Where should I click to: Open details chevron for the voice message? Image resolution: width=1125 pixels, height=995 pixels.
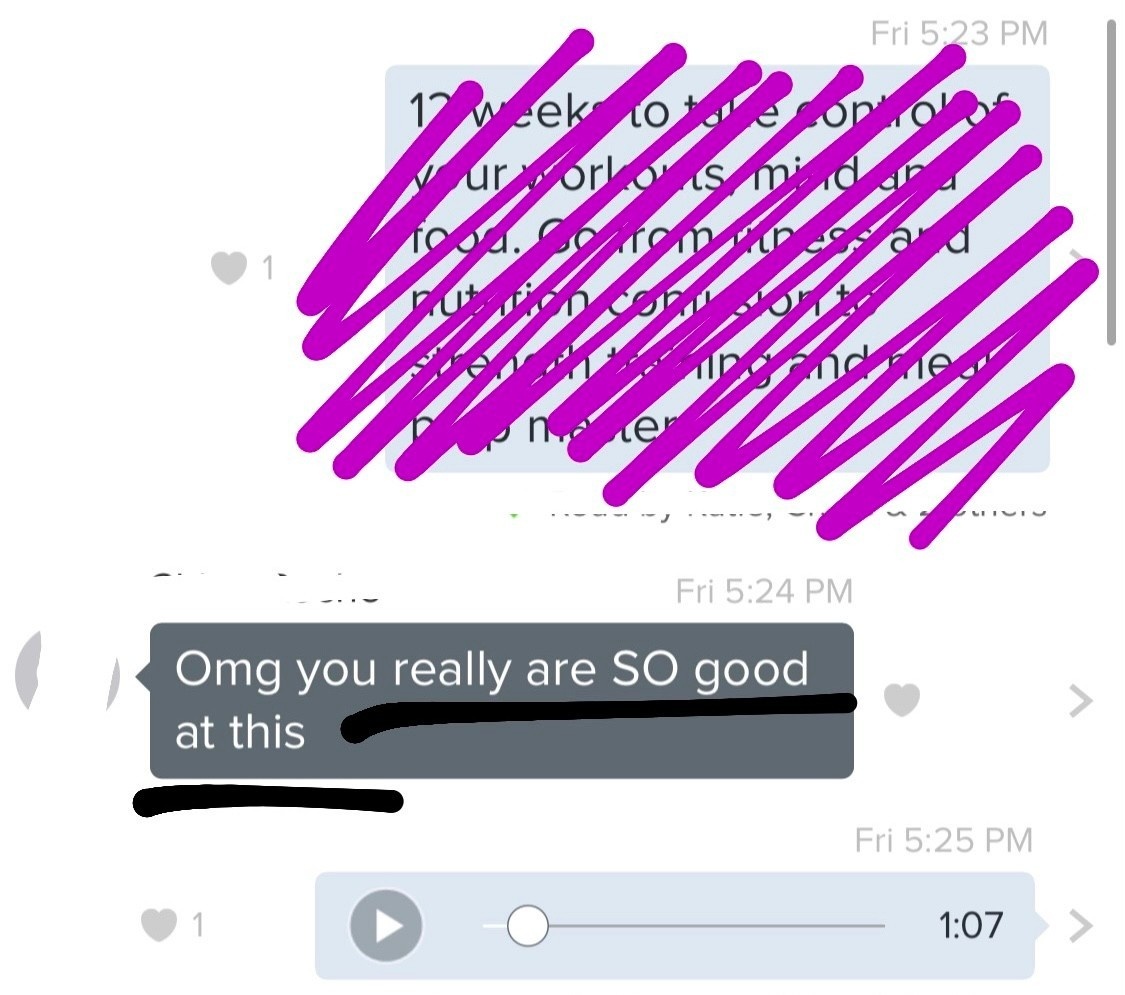(x=1079, y=925)
